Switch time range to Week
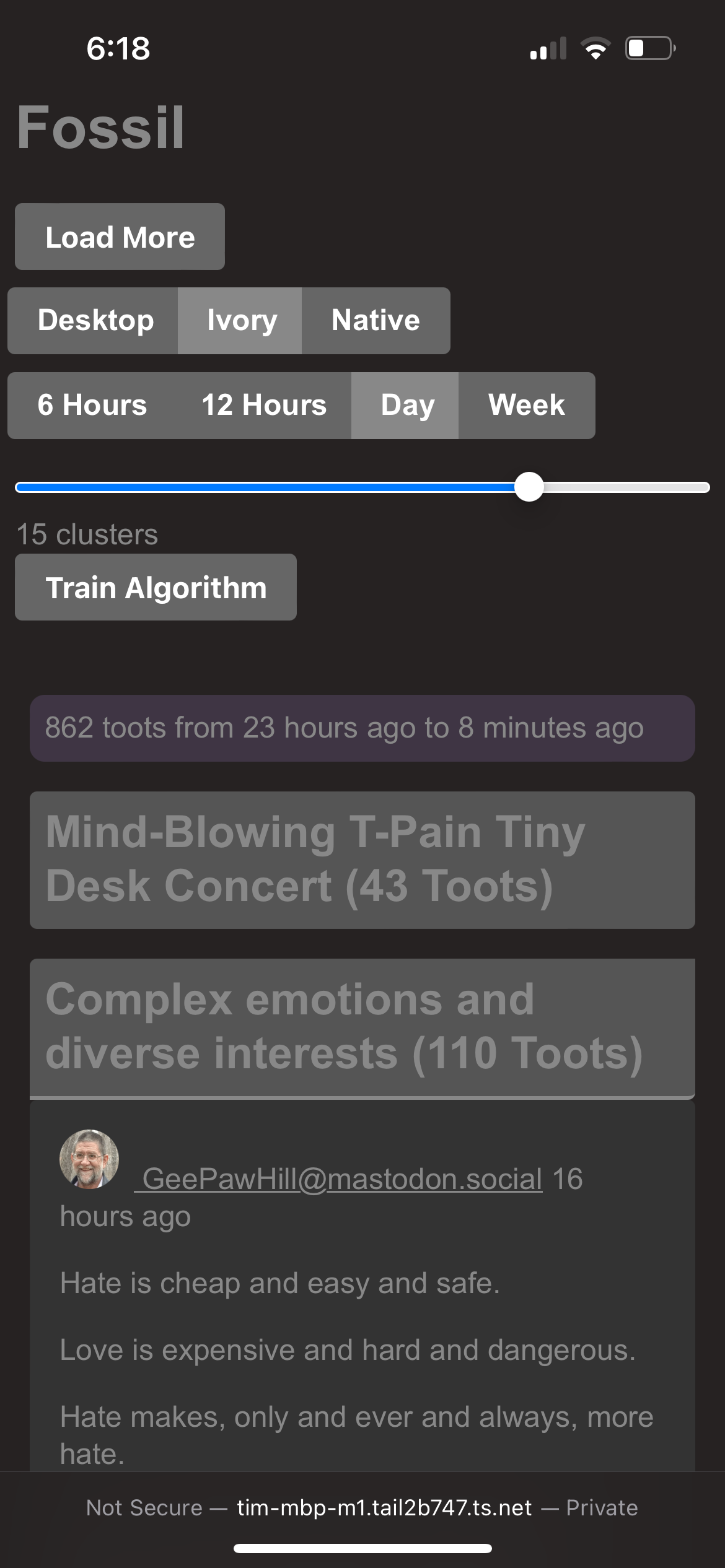The height and width of the screenshot is (1568, 725). (527, 406)
